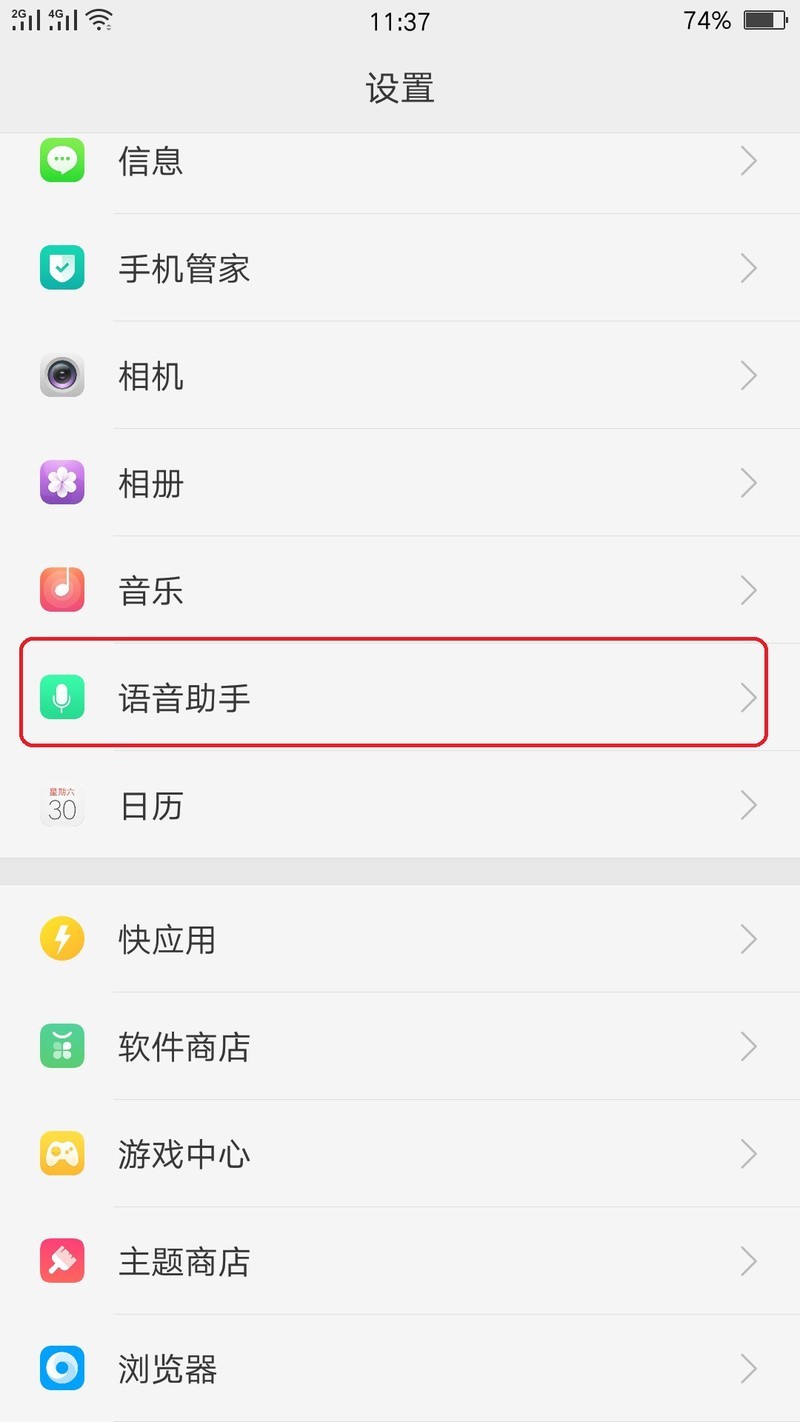Viewport: 800px width, 1422px height.
Task: Click the Browser (浏览器) globe icon
Action: tap(62, 1368)
